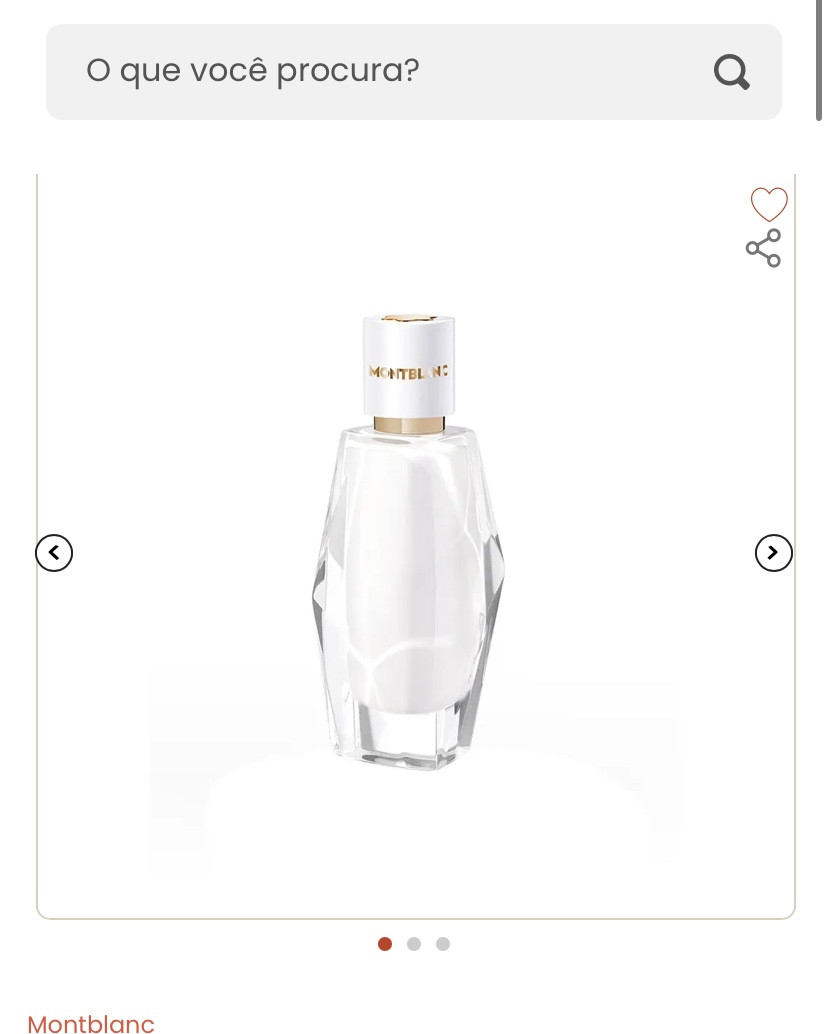This screenshot has width=828, height=1034.
Task: Select the first highlighted pagination dot
Action: click(384, 943)
